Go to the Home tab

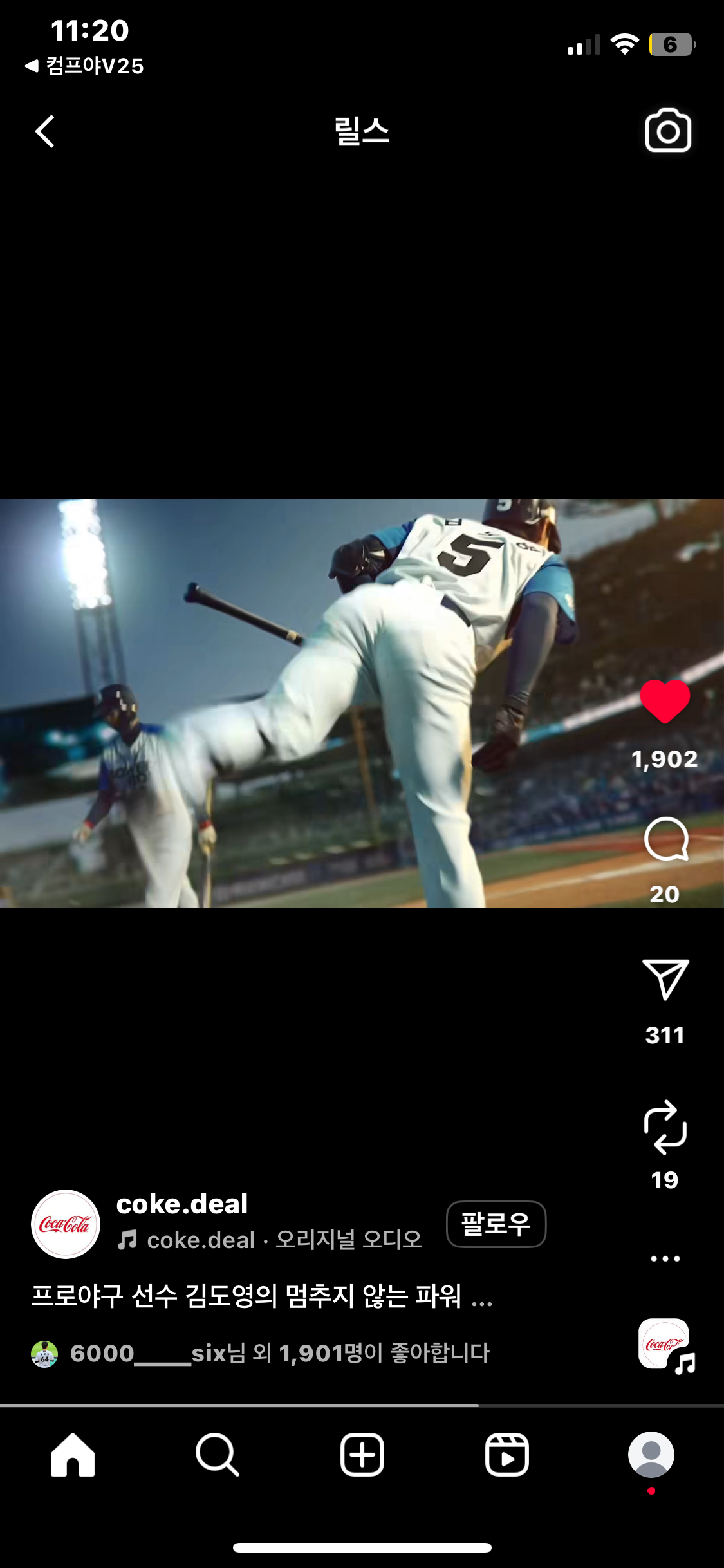click(73, 1455)
